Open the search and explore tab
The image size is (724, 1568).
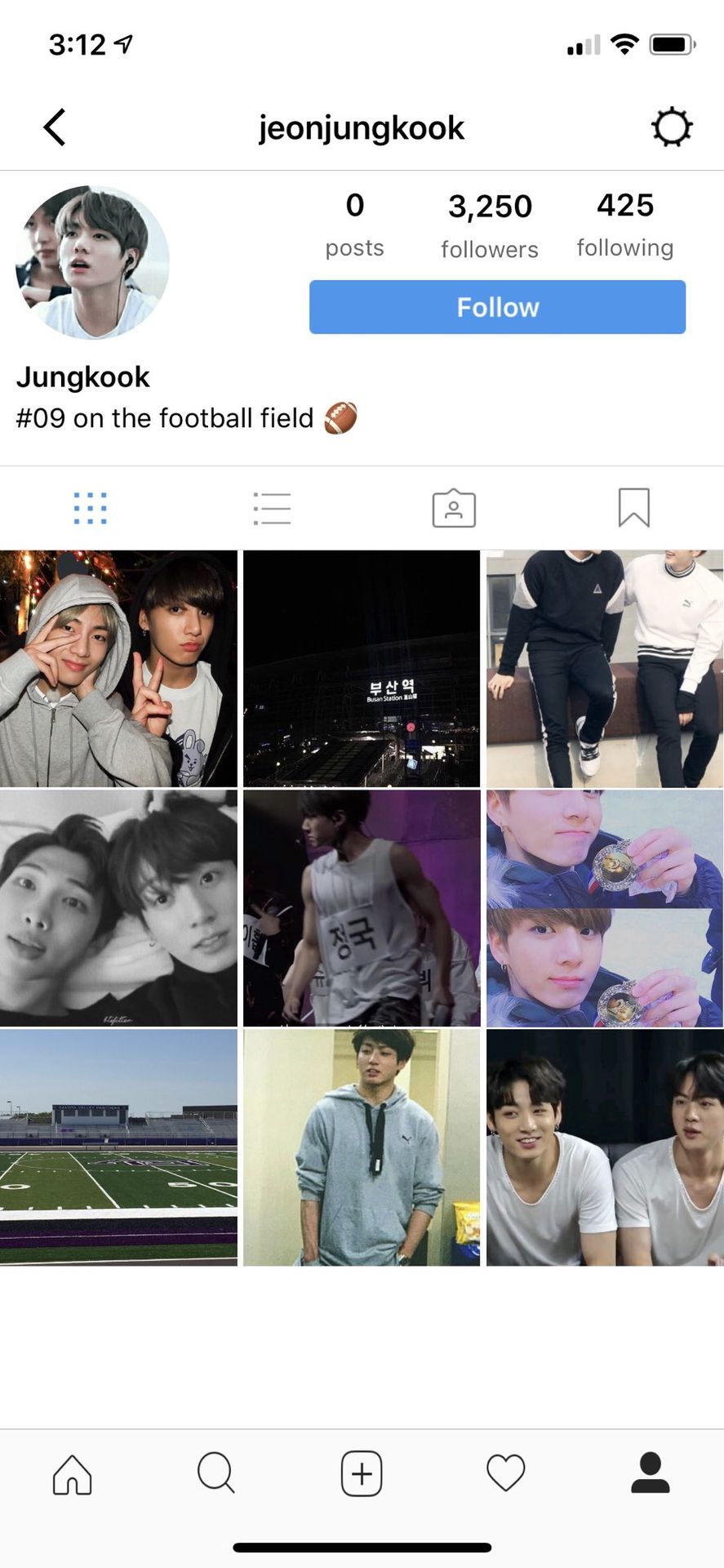coord(216,1474)
